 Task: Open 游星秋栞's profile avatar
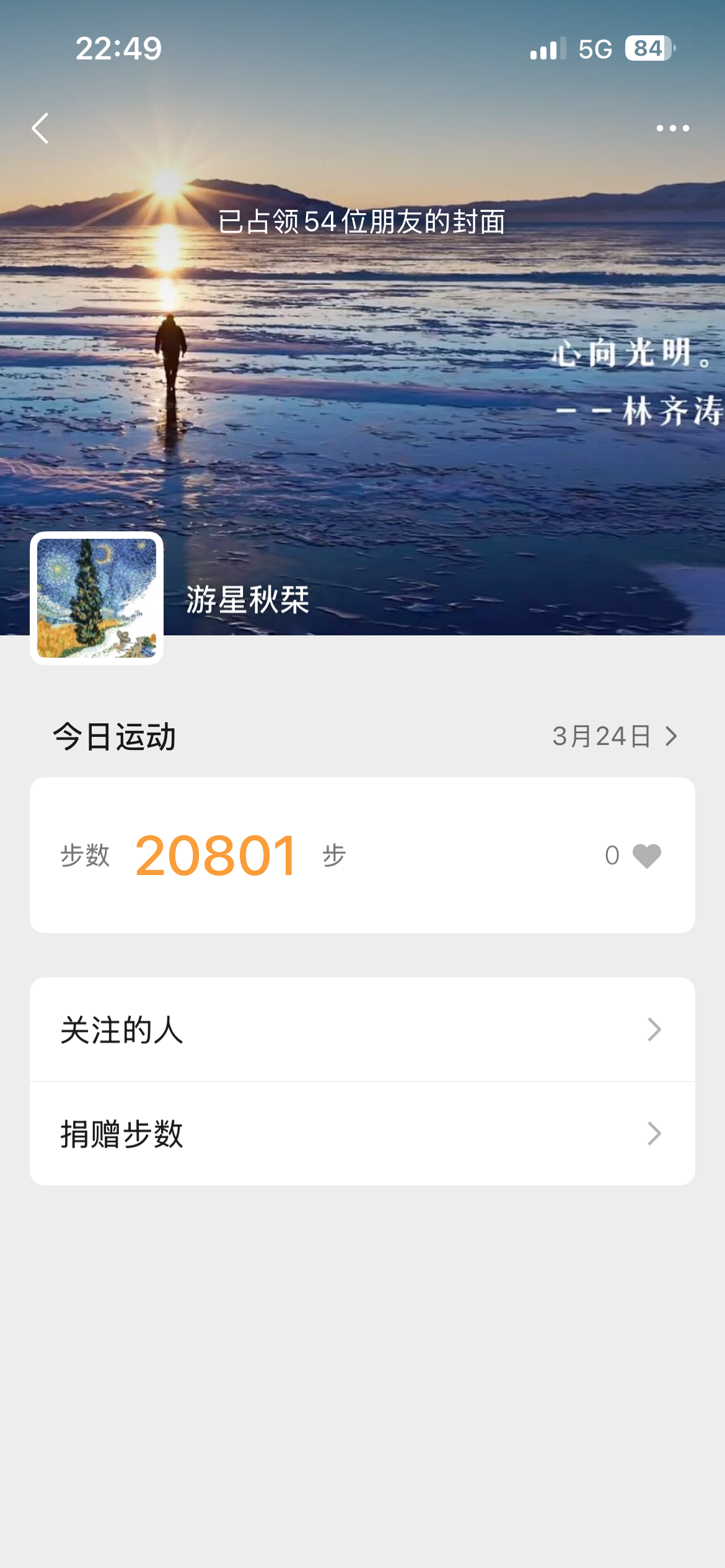coord(97,598)
